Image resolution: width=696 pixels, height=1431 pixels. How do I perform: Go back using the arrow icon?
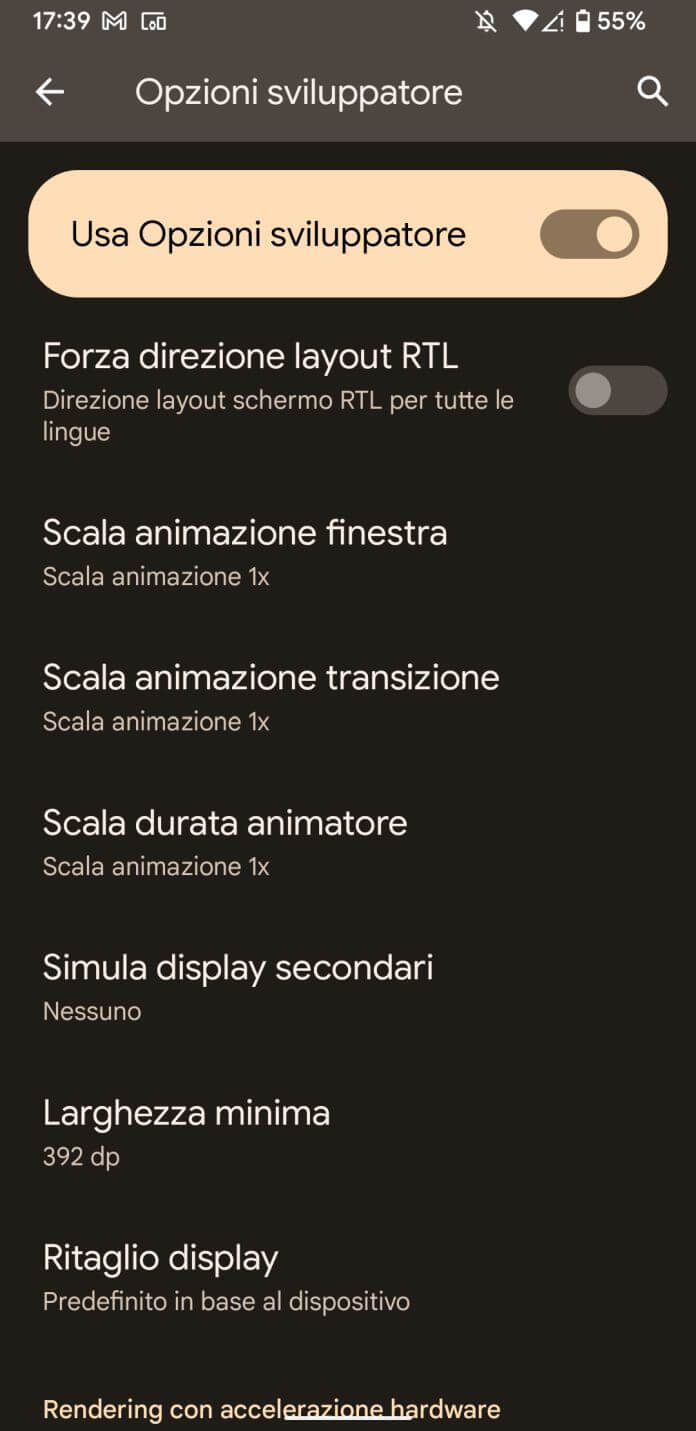click(x=49, y=92)
